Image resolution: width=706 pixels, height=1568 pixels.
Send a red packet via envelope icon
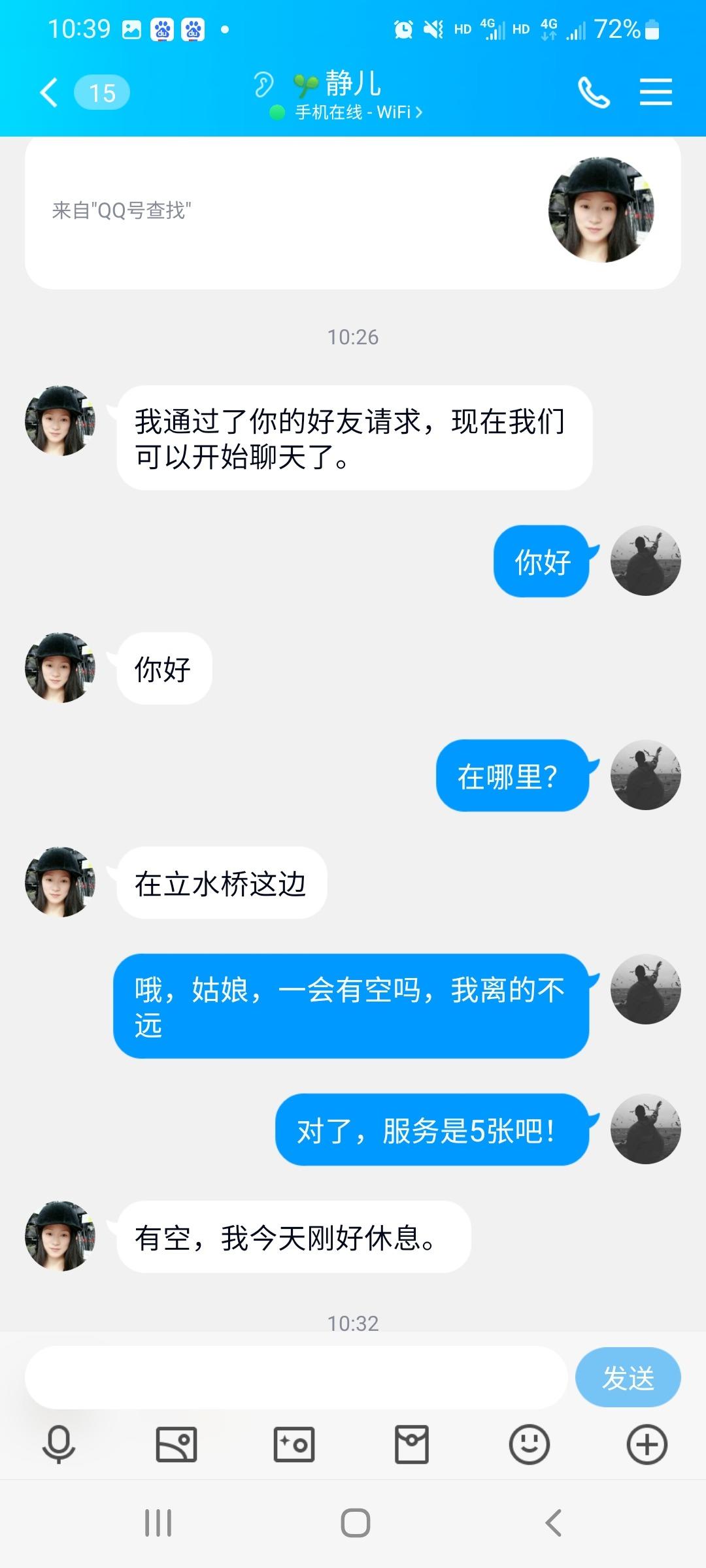tap(411, 1444)
